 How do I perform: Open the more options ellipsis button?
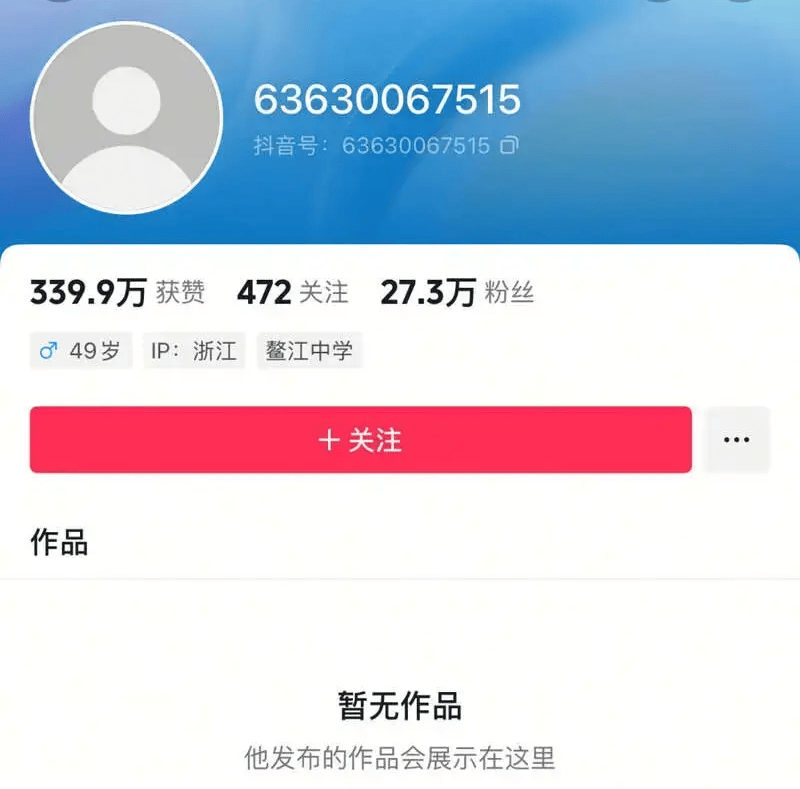pos(737,440)
